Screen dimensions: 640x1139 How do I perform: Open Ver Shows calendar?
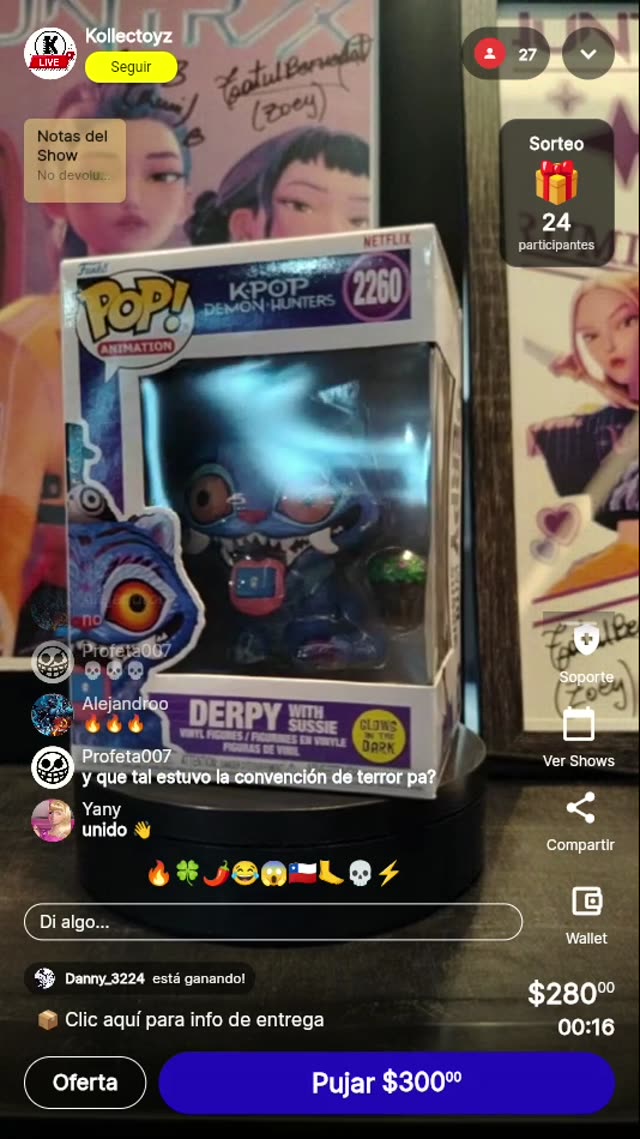(578, 736)
